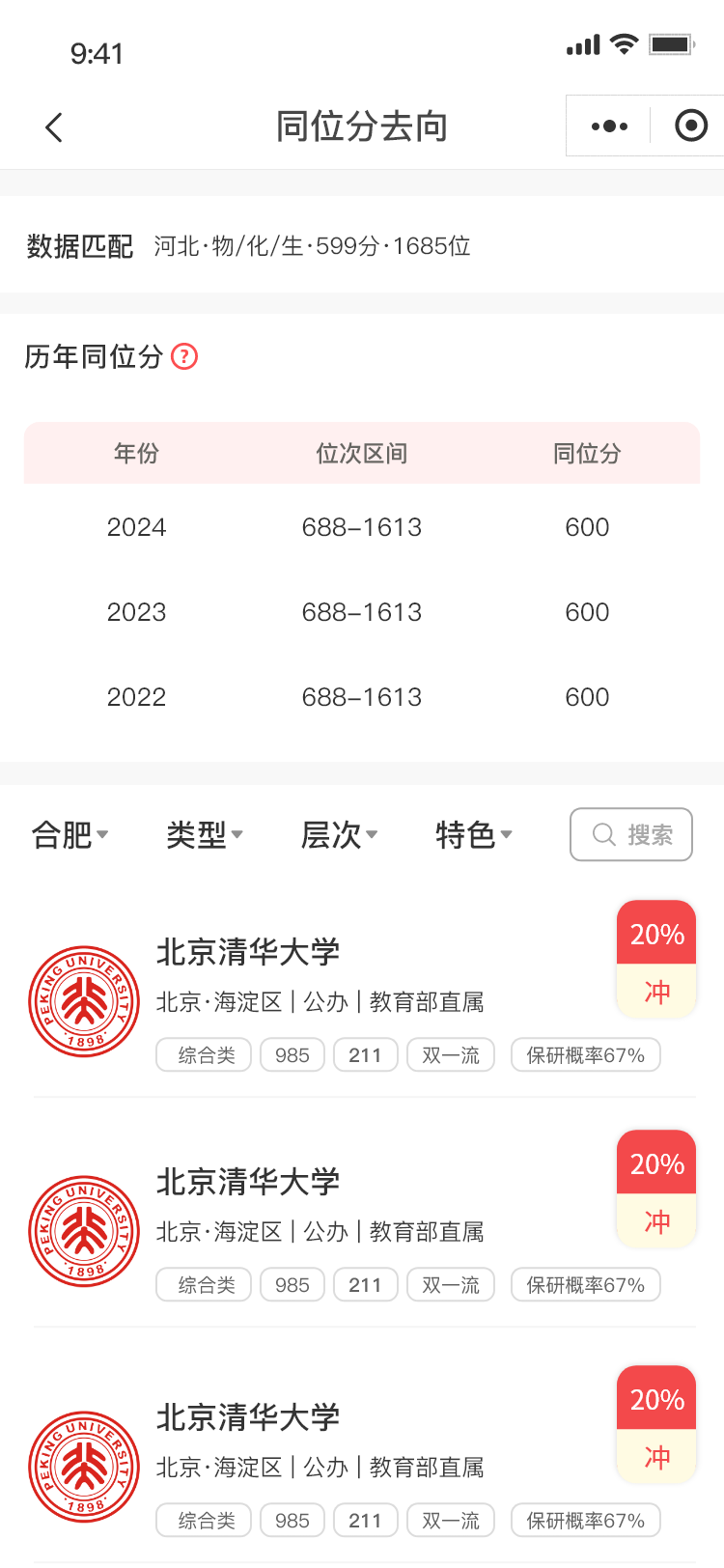Expand the 合肥 city filter
Viewport: 724px width, 1568px height.
tap(70, 835)
